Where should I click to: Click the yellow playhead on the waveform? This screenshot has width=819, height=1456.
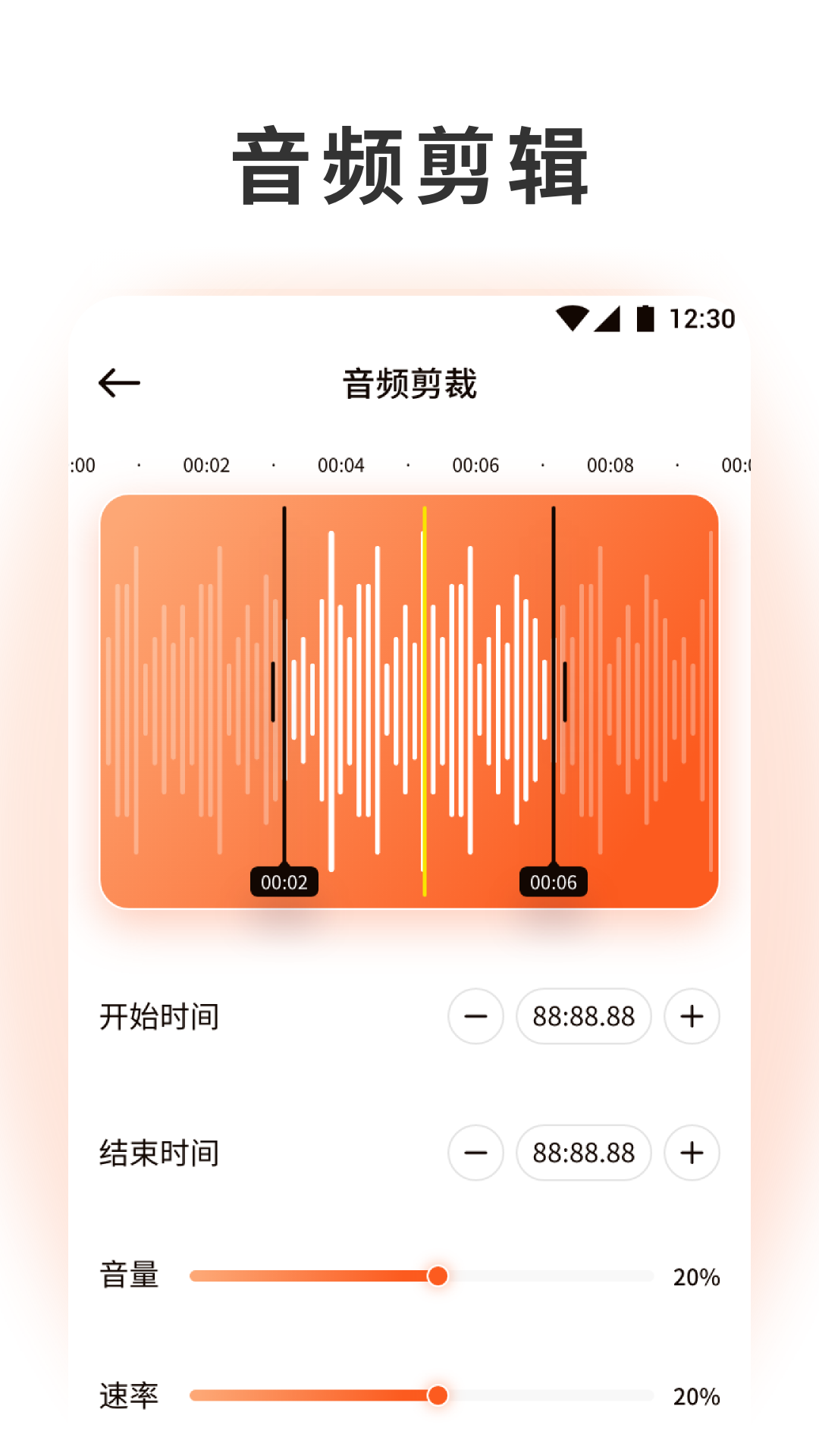(424, 698)
